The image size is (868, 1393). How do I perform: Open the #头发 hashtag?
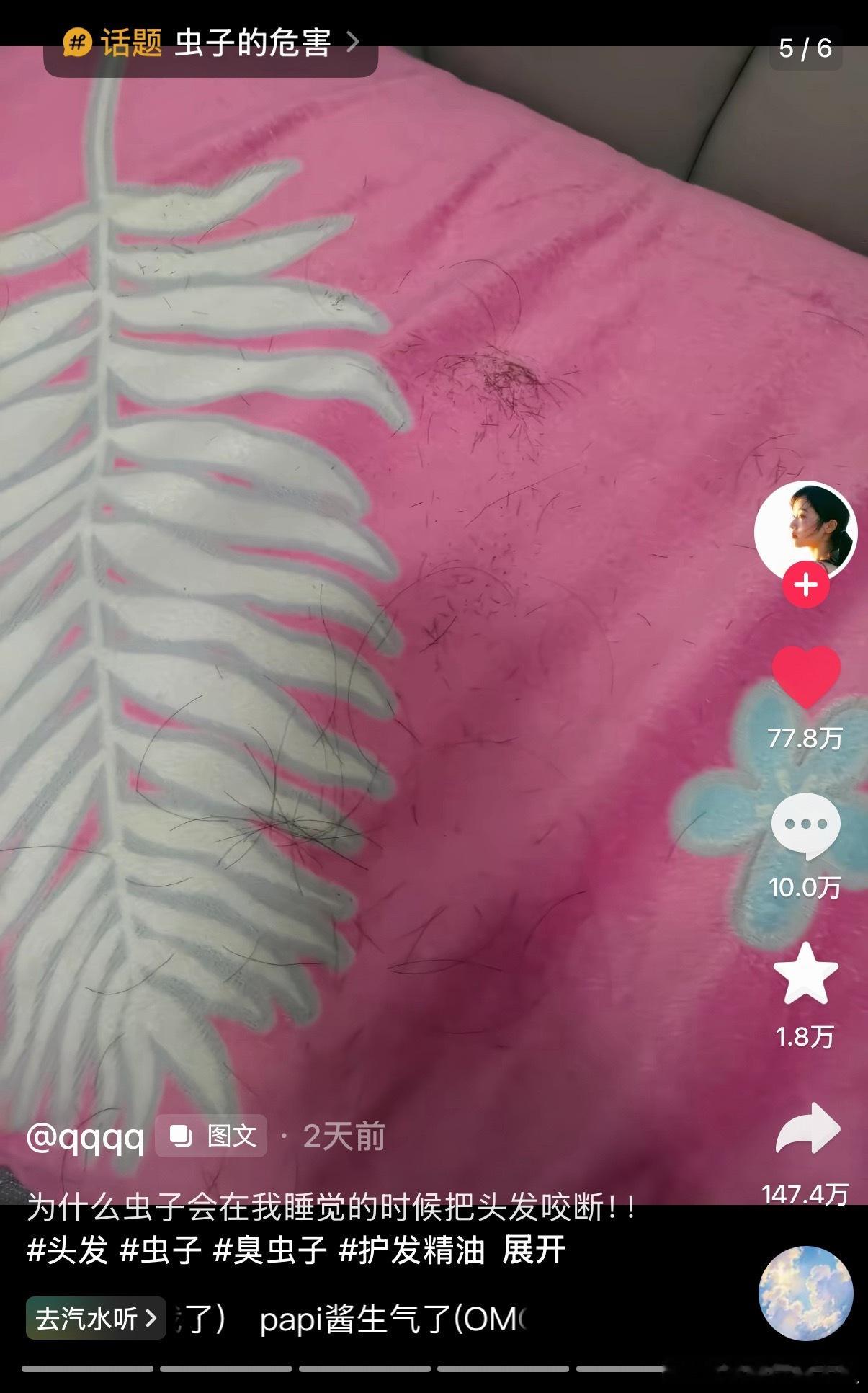(67, 1250)
